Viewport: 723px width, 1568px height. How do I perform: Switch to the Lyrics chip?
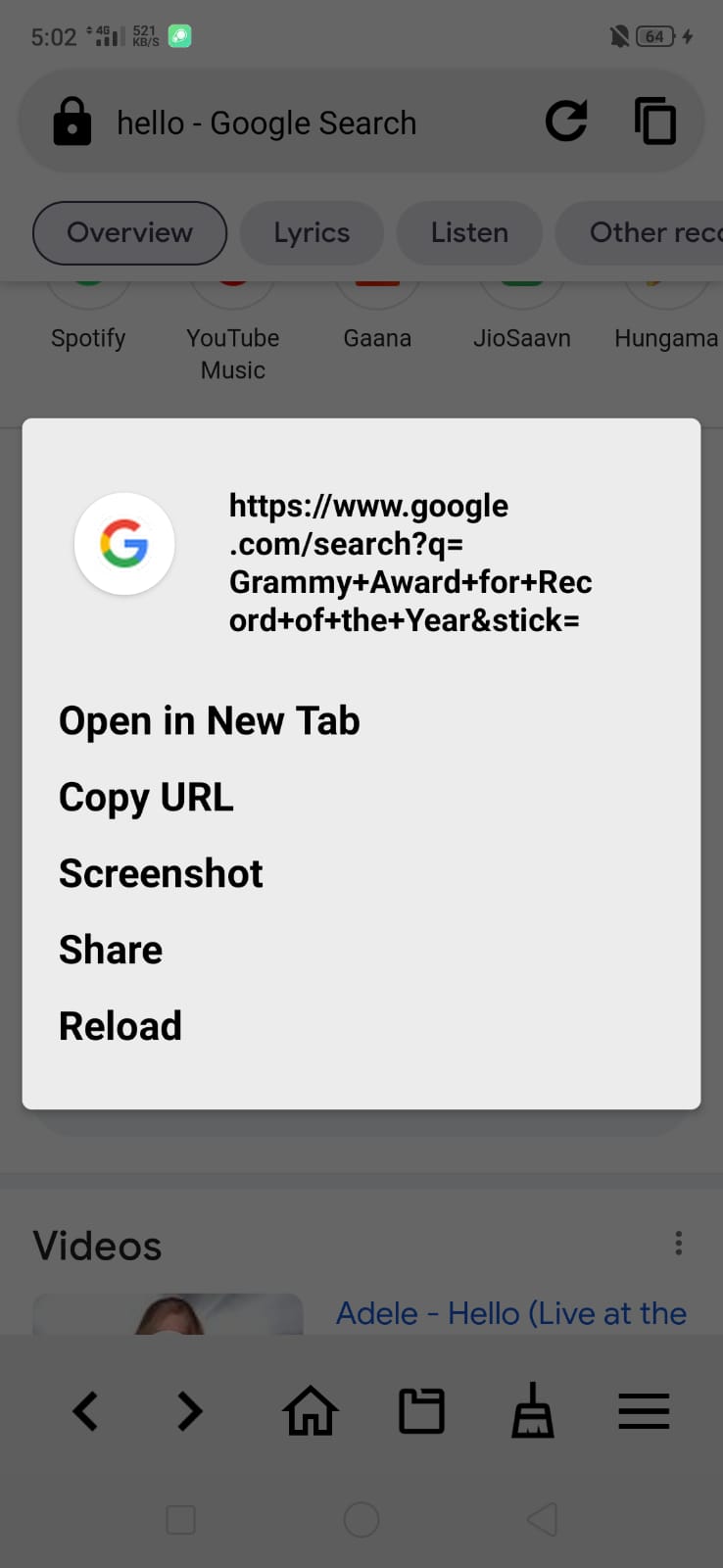[312, 233]
